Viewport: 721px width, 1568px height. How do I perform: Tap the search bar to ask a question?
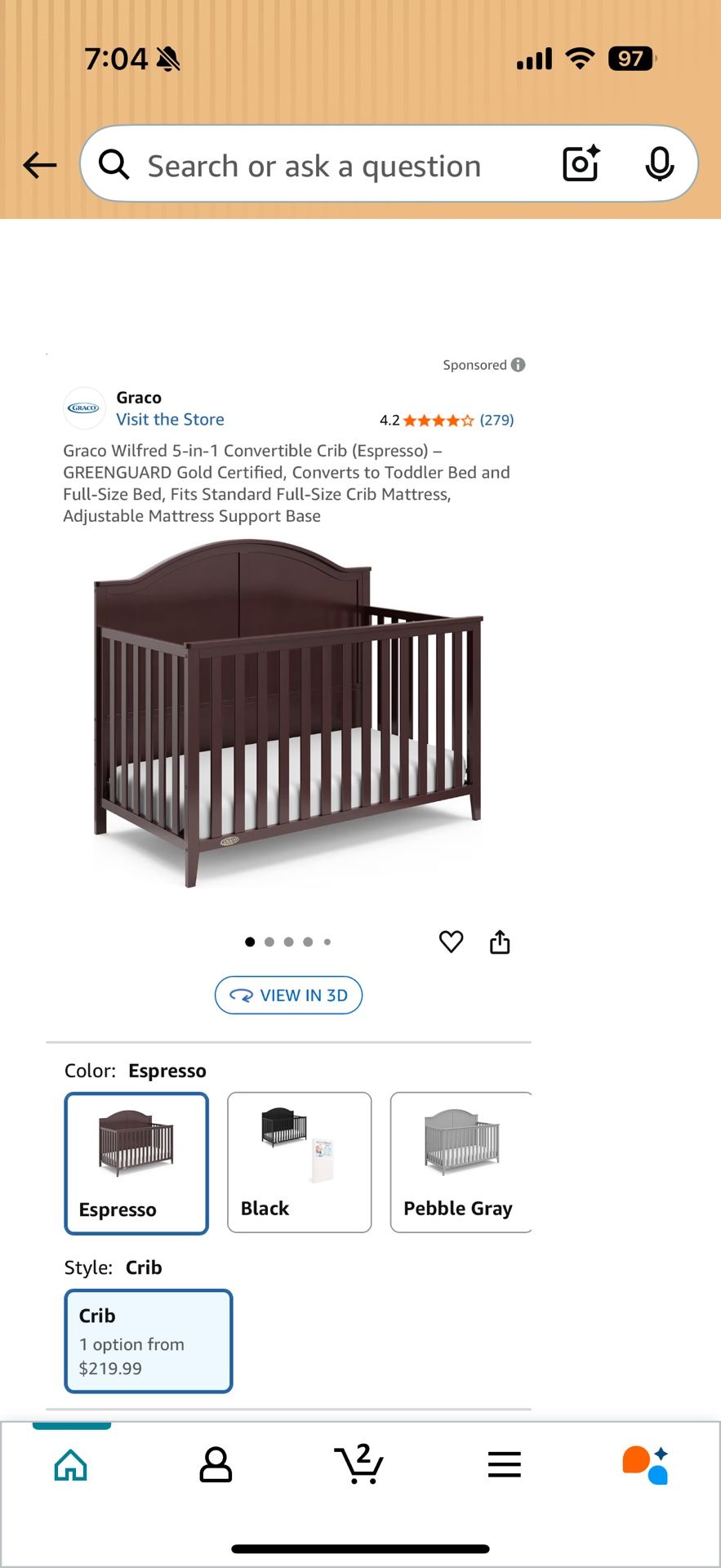(x=327, y=164)
